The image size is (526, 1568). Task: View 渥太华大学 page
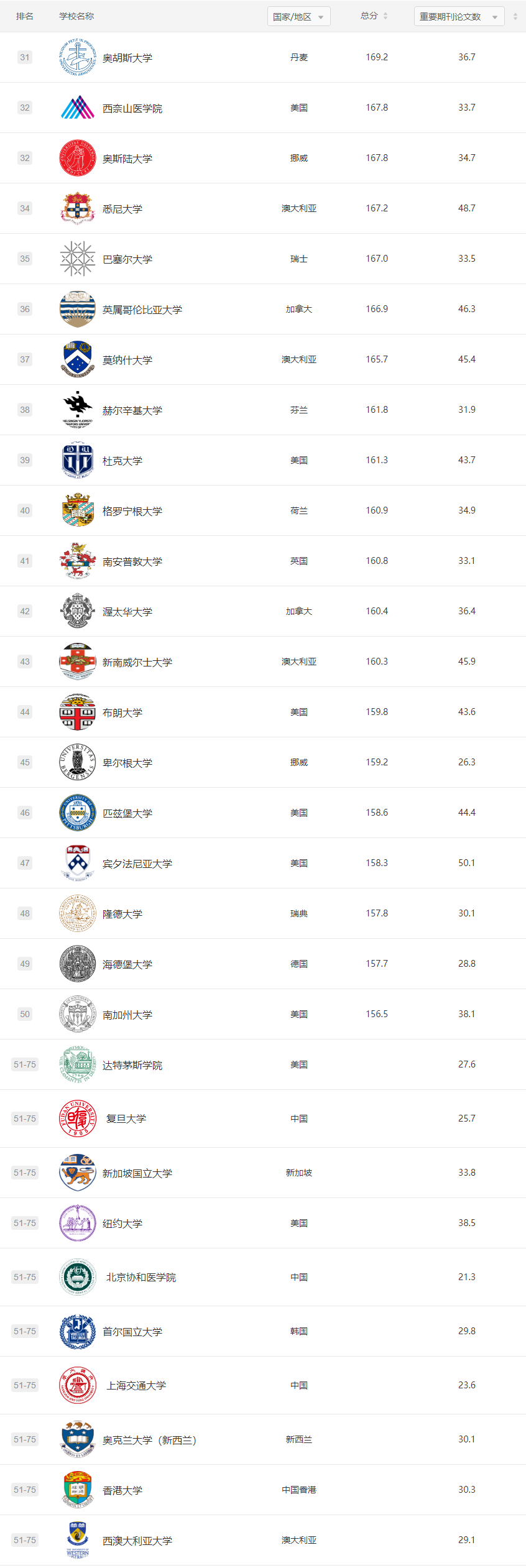point(127,612)
